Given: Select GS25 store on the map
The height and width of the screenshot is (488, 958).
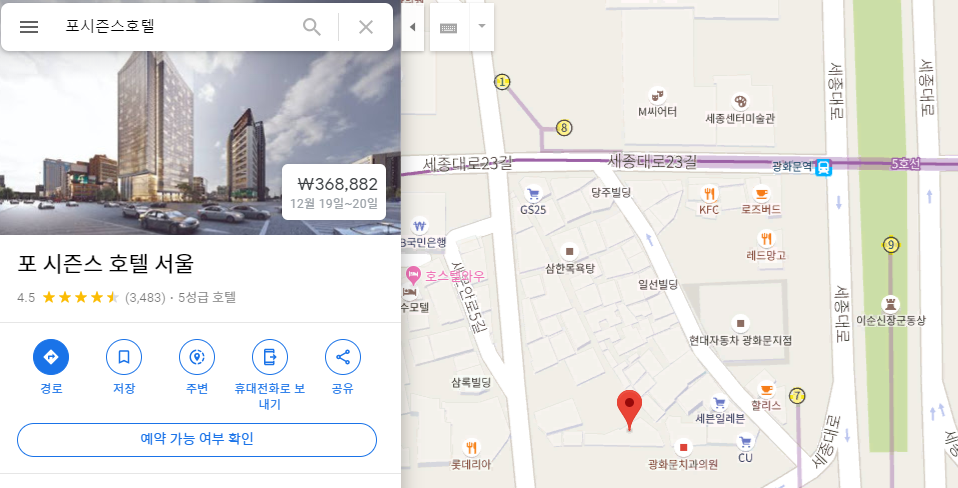Looking at the screenshot, I should click(533, 194).
